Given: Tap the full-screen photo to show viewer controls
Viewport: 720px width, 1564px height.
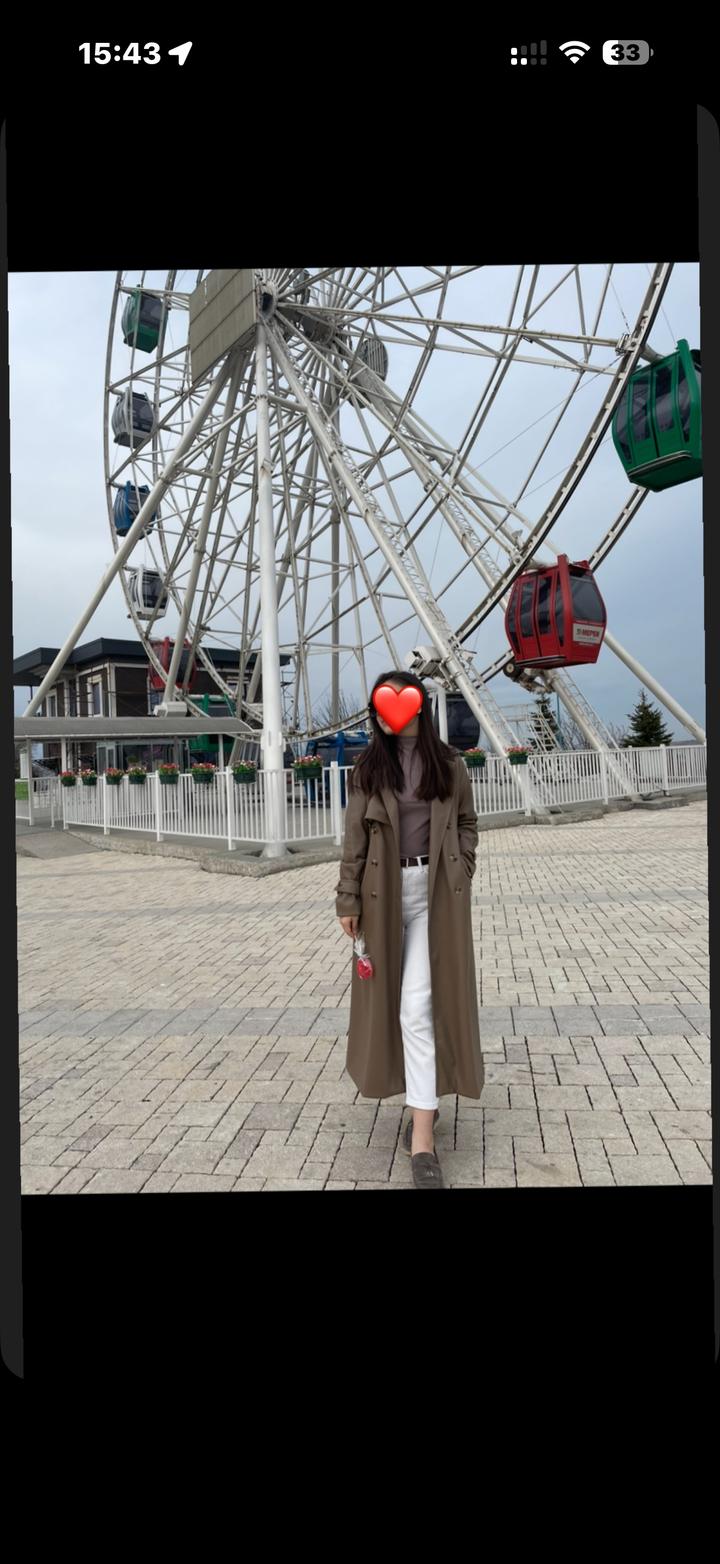Looking at the screenshot, I should tap(360, 728).
